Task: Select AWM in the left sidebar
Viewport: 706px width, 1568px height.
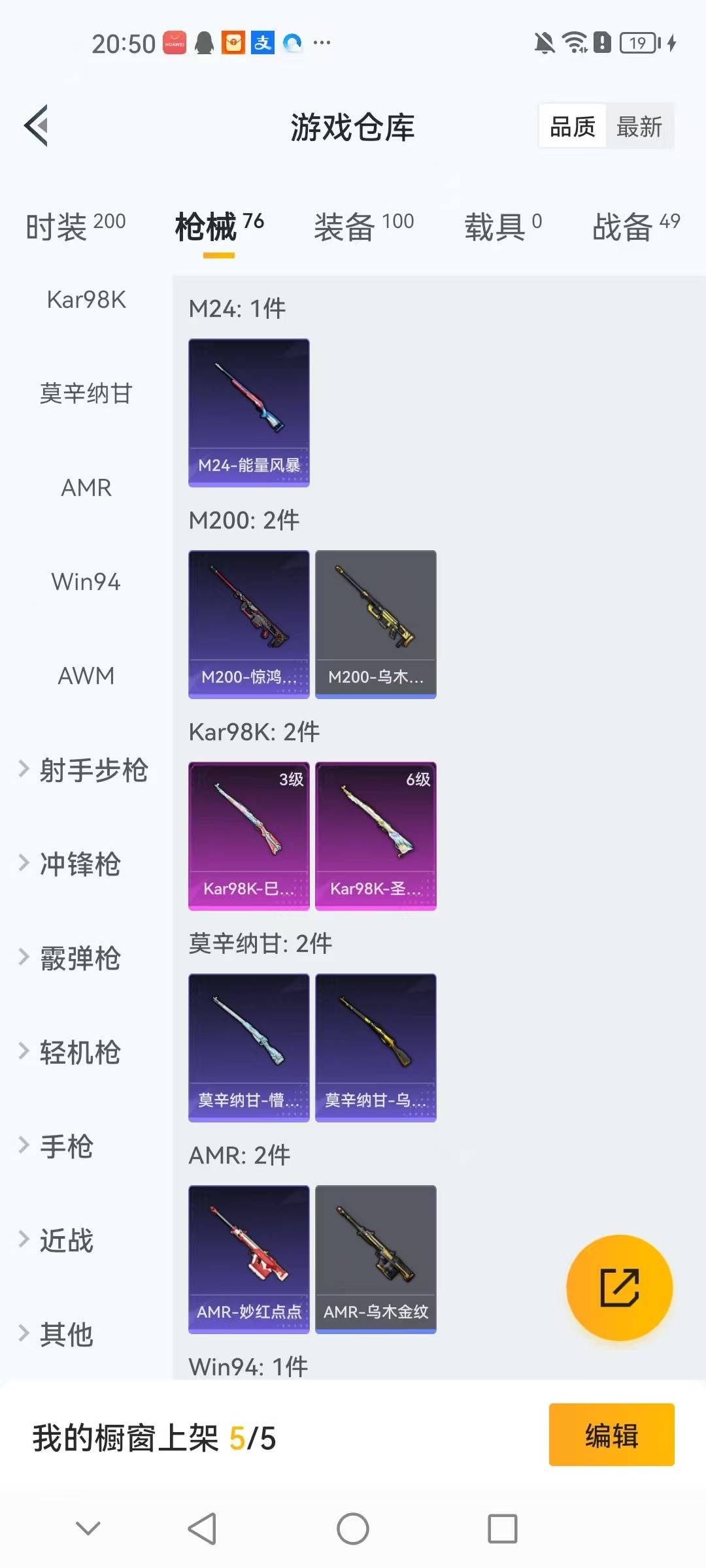Action: 85,676
